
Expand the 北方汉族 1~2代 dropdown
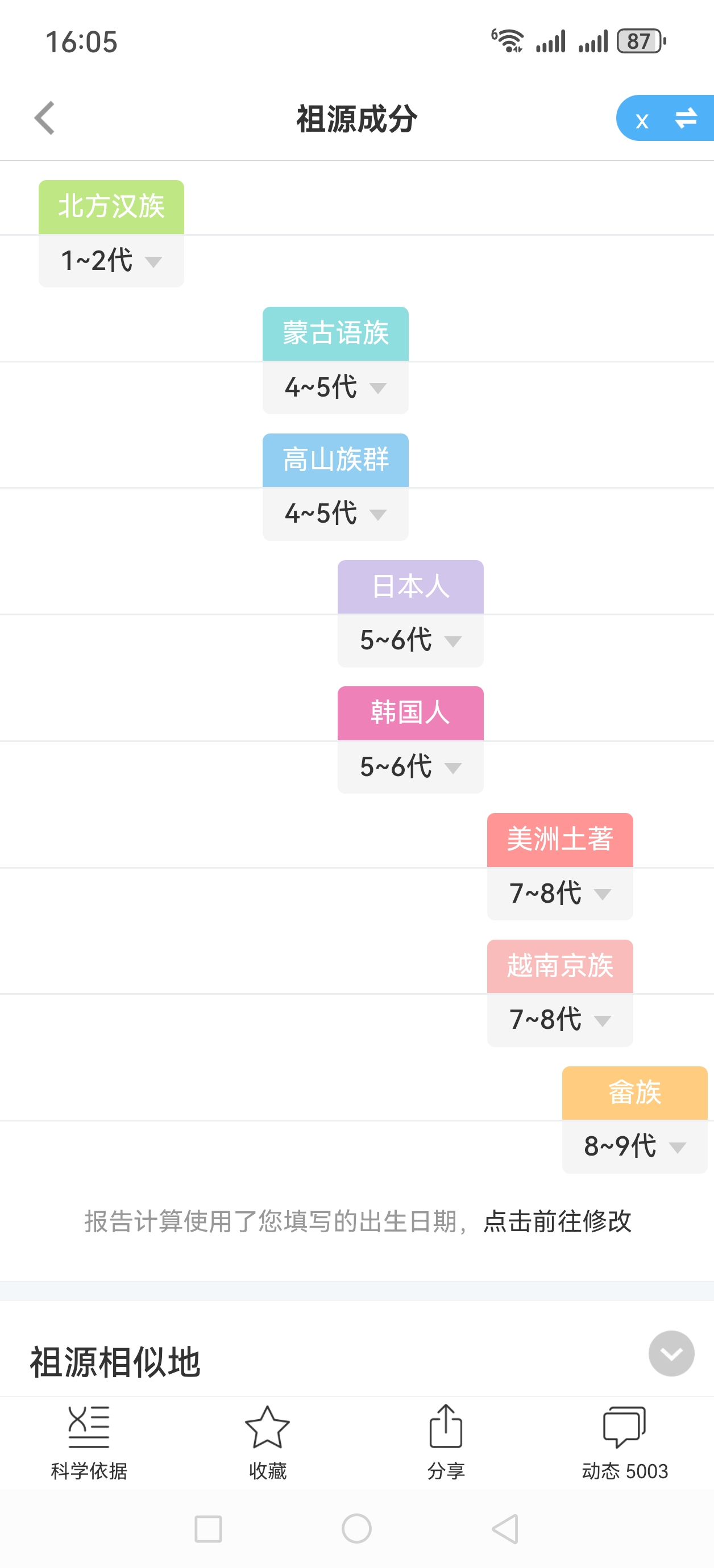[111, 261]
